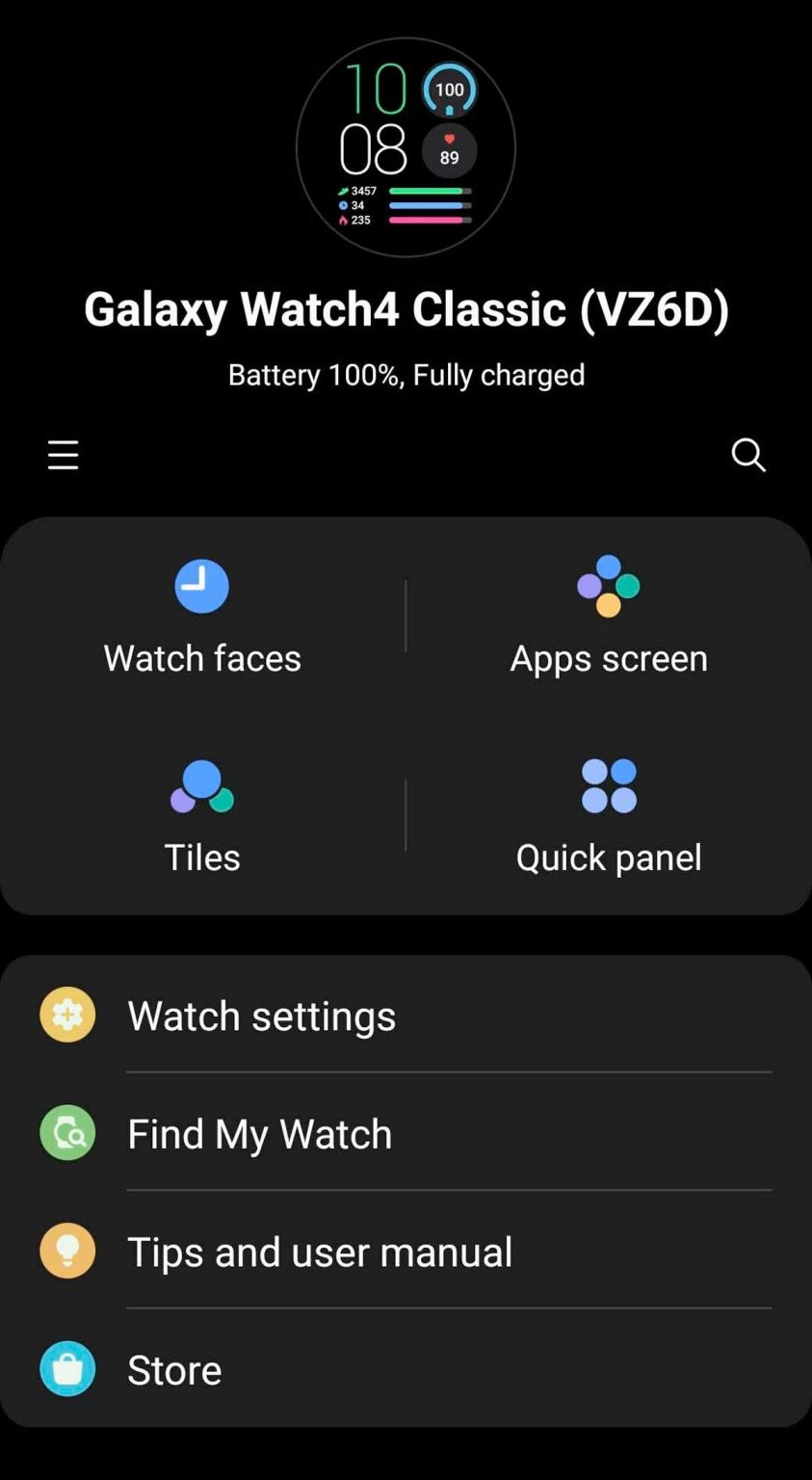Visit the Store
The width and height of the screenshot is (812, 1480).
[x=174, y=1369]
